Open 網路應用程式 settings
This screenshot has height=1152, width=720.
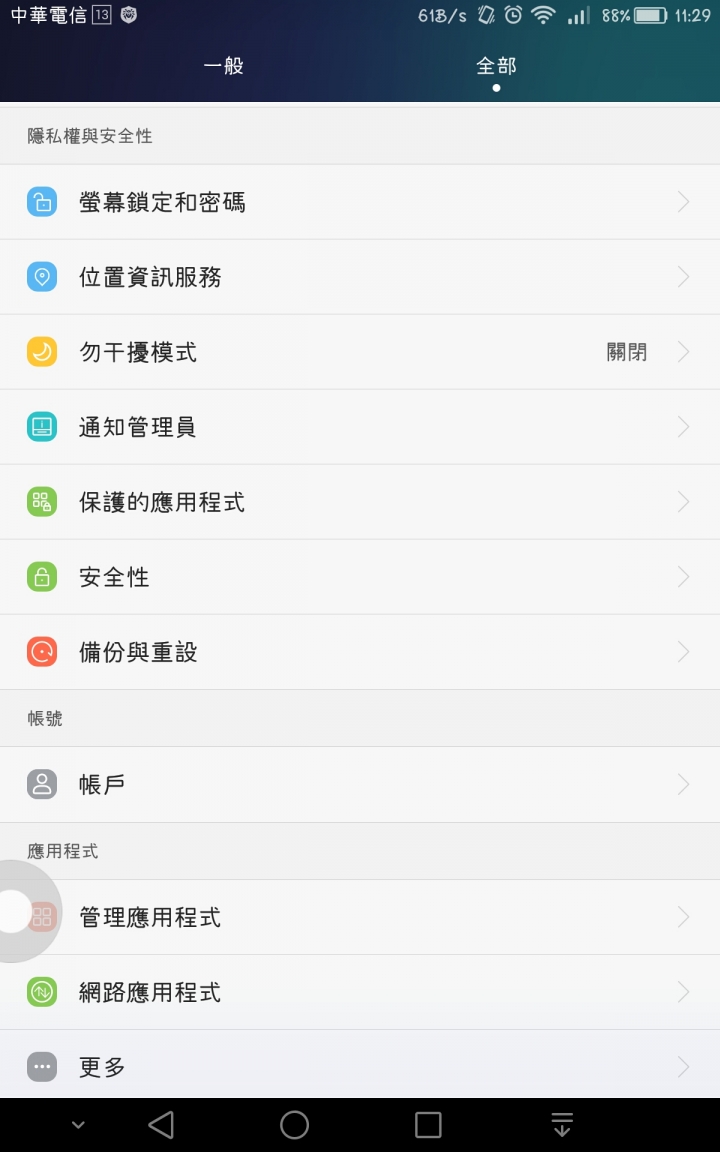click(x=360, y=992)
